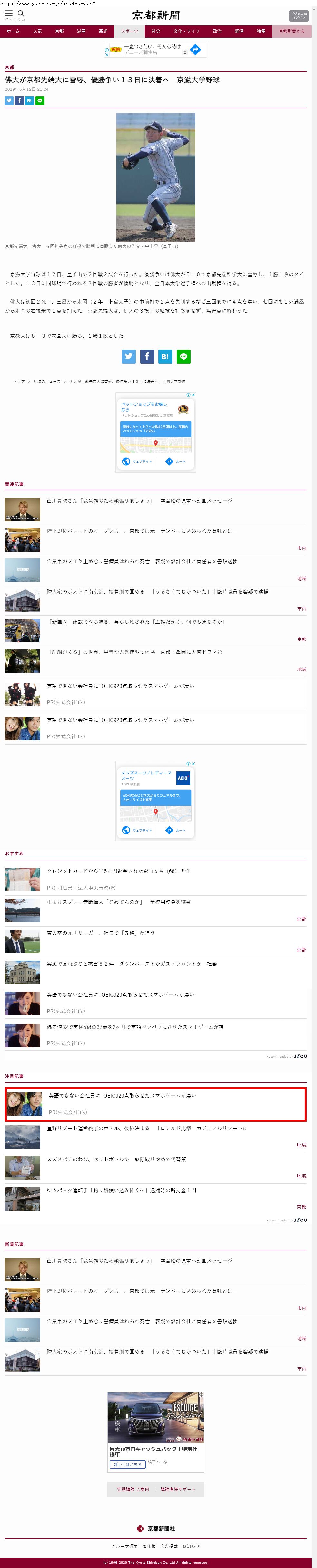The width and height of the screenshot is (317, 1568).
Task: Open the hamburger menu
Action: pyautogui.click(x=8, y=14)
